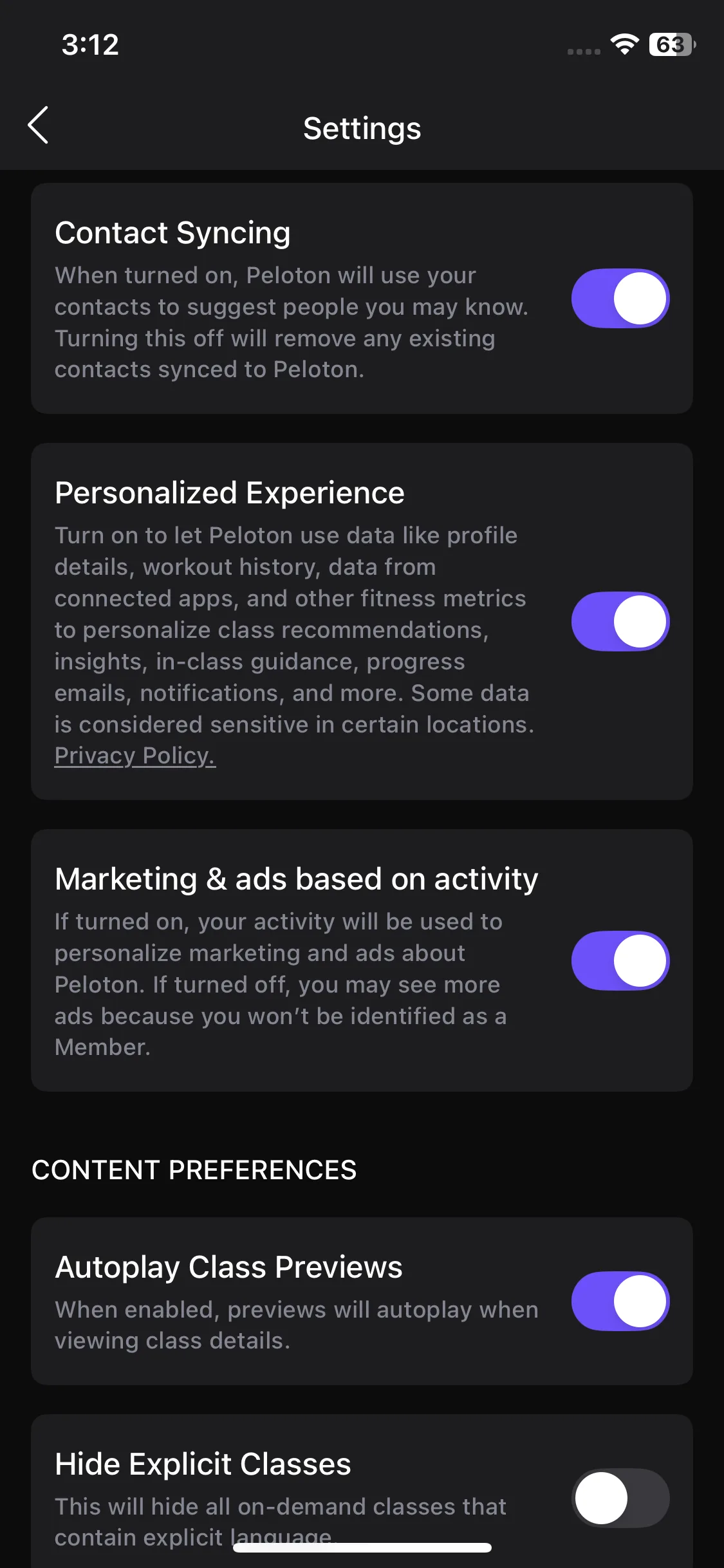724x1568 pixels.
Task: Go back from Settings
Action: [39, 126]
